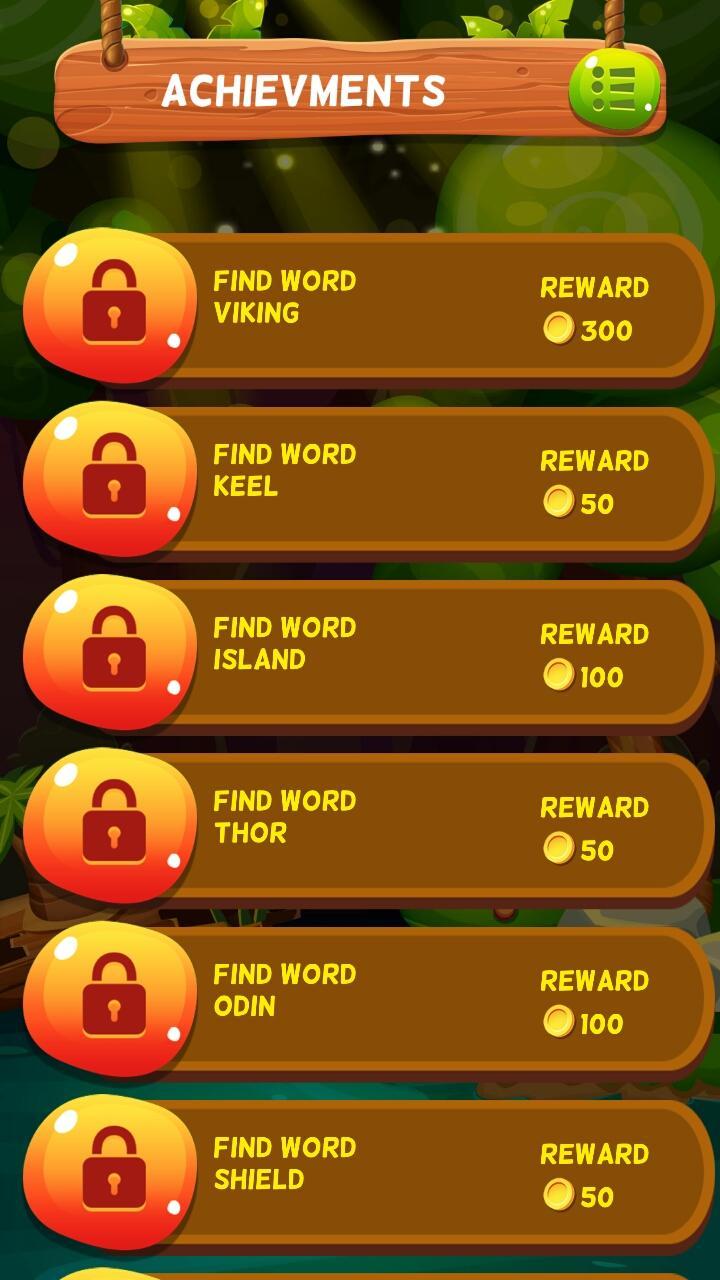Click the coin icon beside Island's 100 reward
720x1280 pixels.
[560, 676]
